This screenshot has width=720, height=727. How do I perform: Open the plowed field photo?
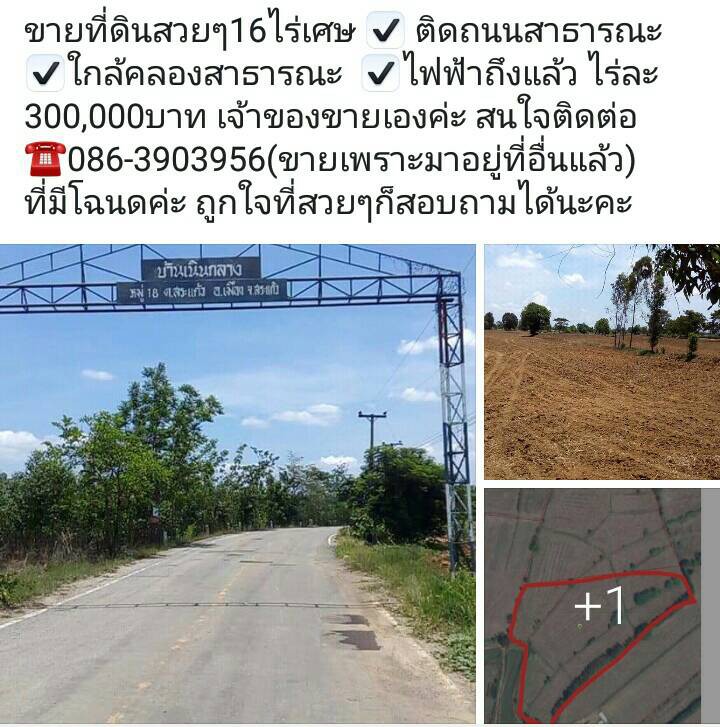pyautogui.click(x=601, y=362)
